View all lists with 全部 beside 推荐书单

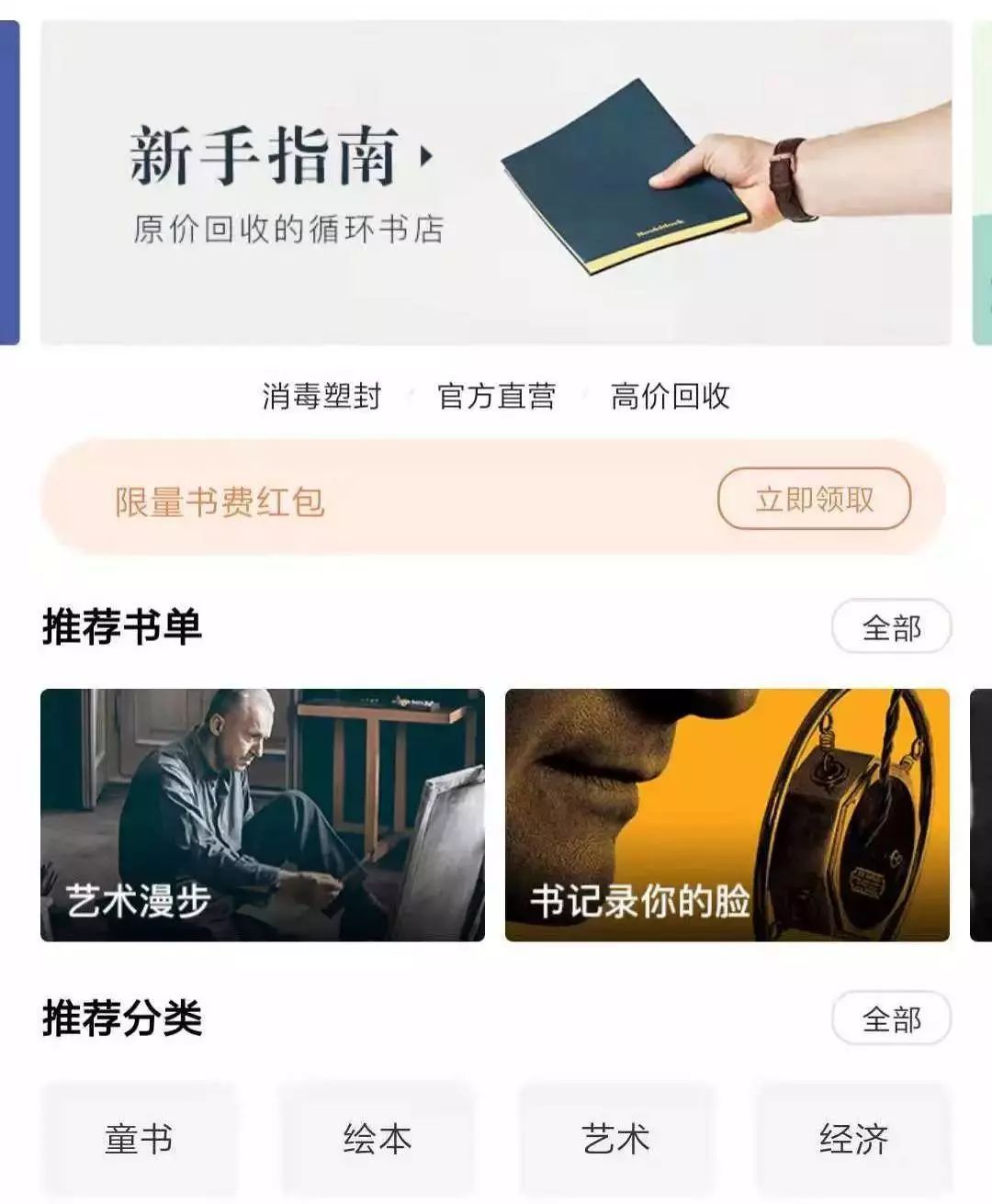[x=891, y=628]
